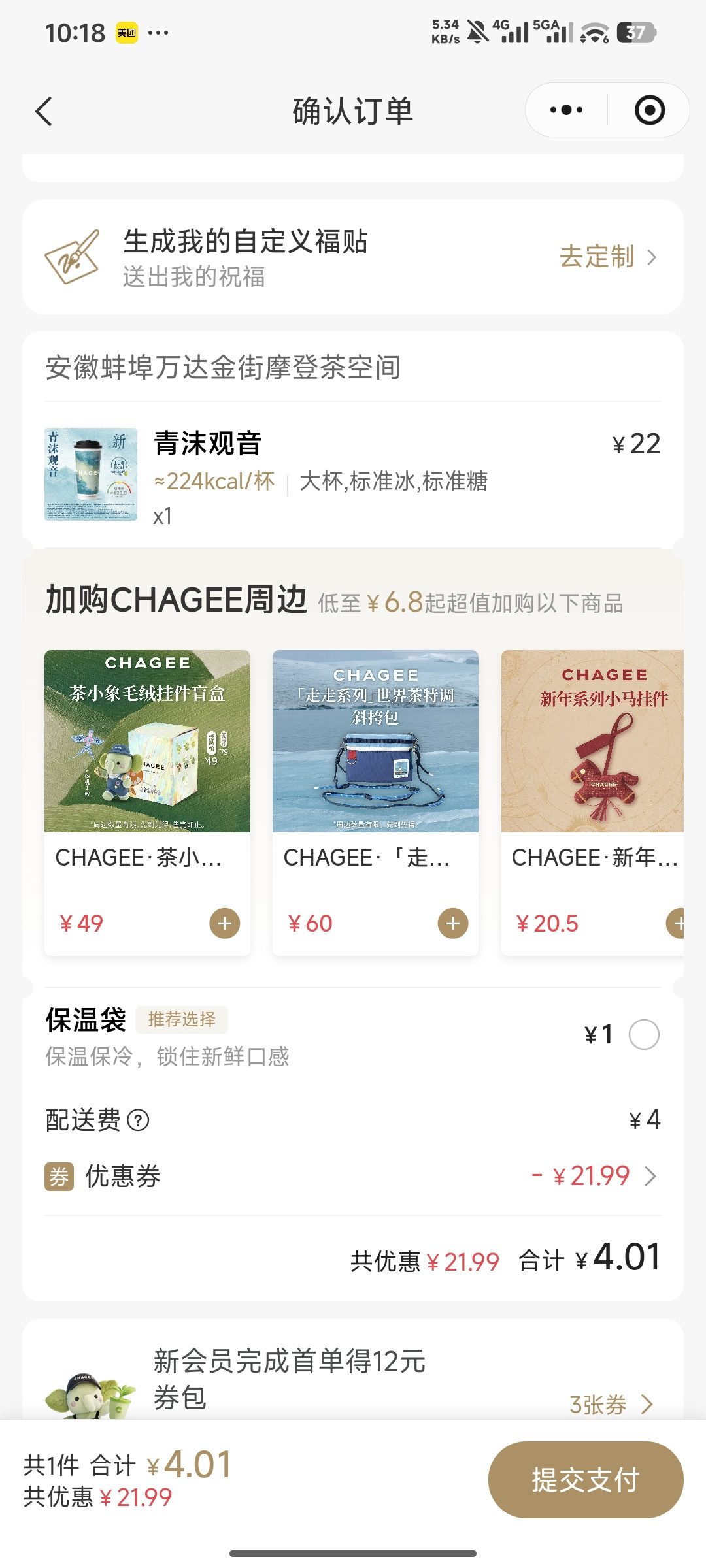Go back from the 确认订单 page

pyautogui.click(x=44, y=111)
